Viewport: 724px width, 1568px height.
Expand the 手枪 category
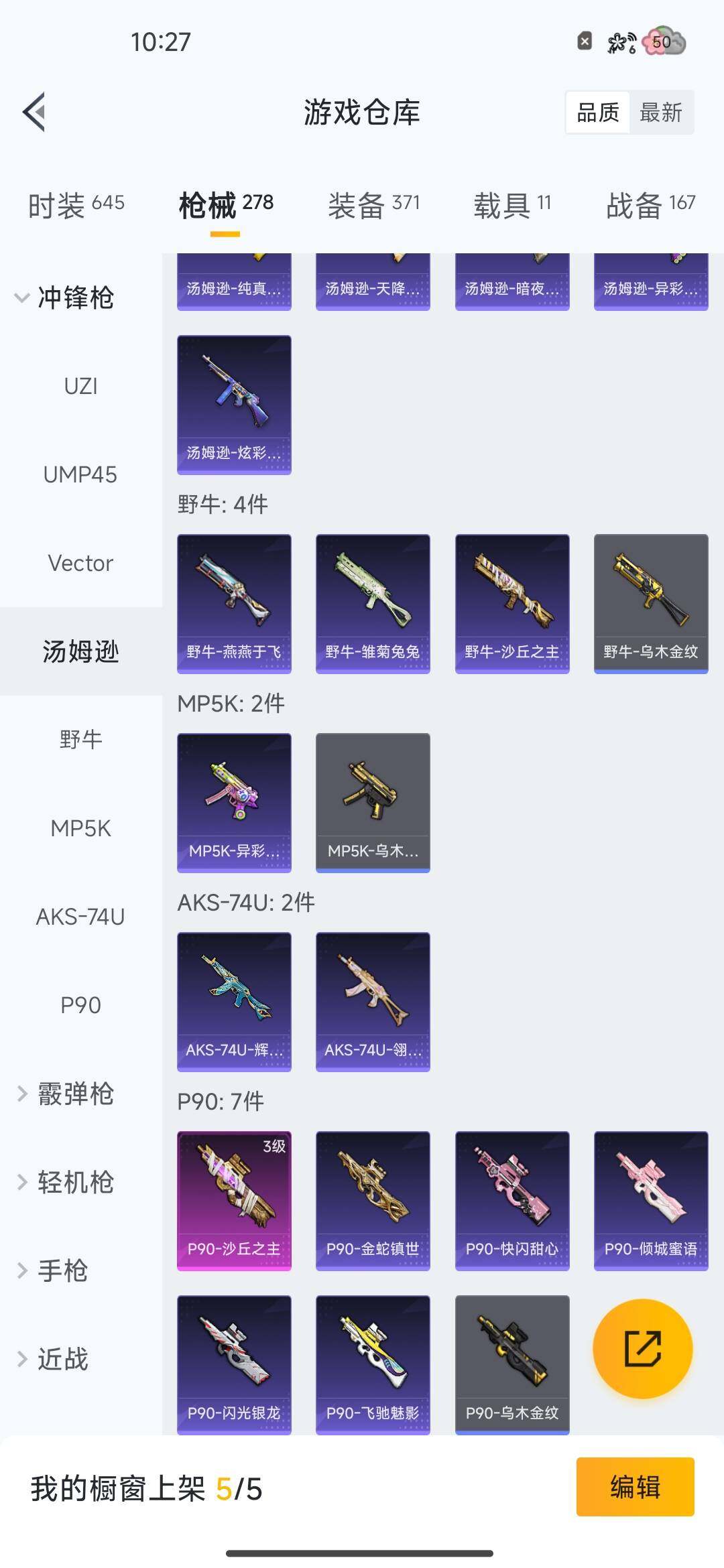coord(54,1270)
